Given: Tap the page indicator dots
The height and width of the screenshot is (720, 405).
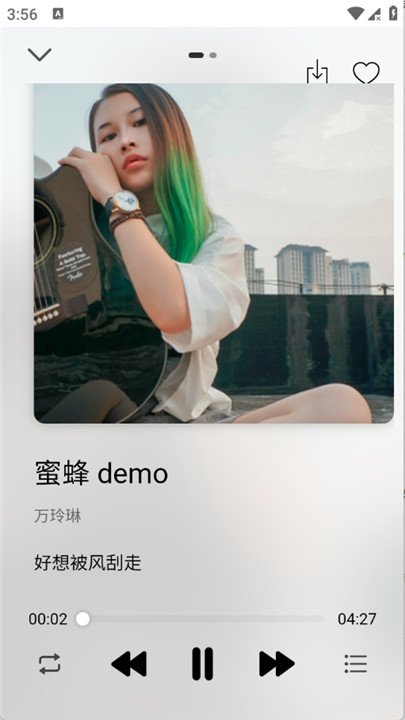Looking at the screenshot, I should (202, 55).
